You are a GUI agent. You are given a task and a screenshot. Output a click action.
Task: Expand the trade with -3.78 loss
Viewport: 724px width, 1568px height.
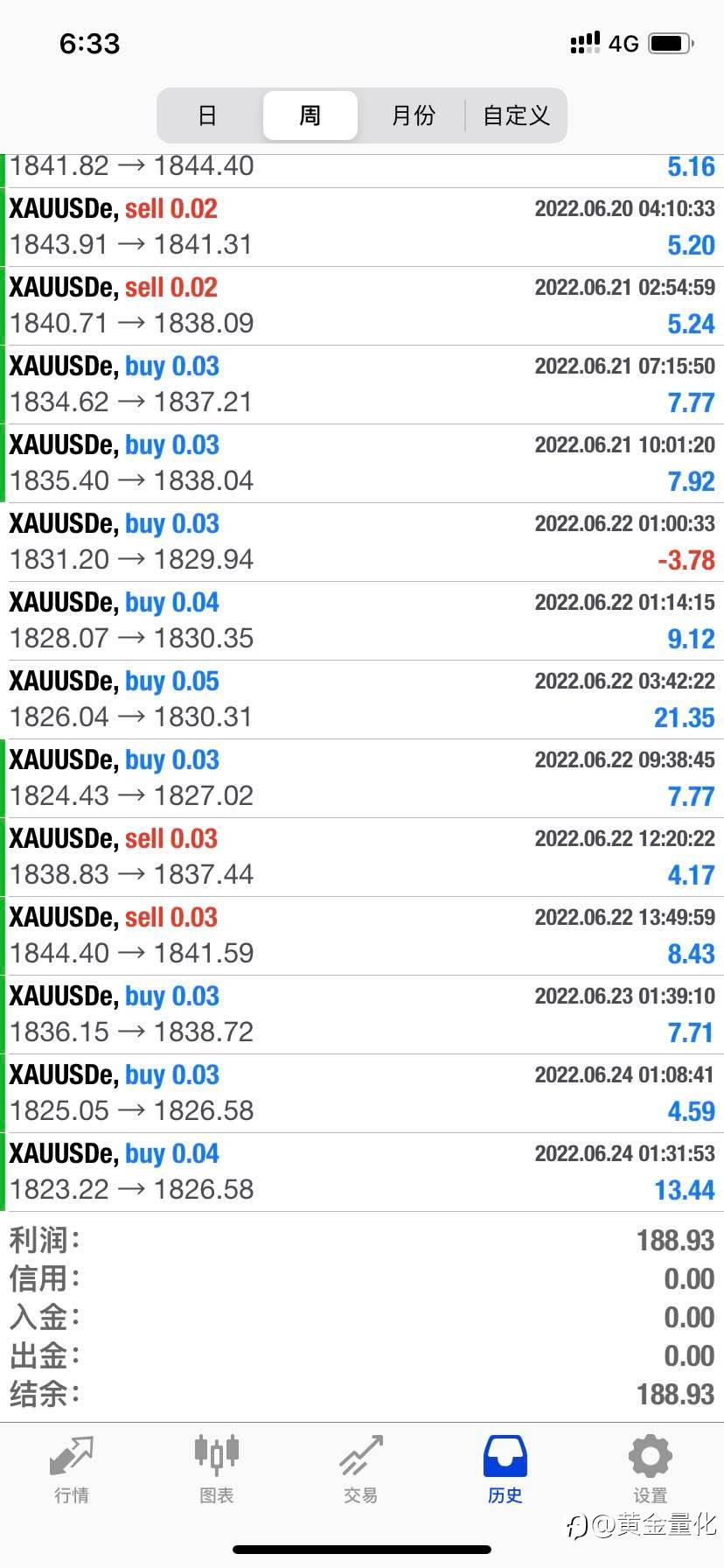(362, 542)
